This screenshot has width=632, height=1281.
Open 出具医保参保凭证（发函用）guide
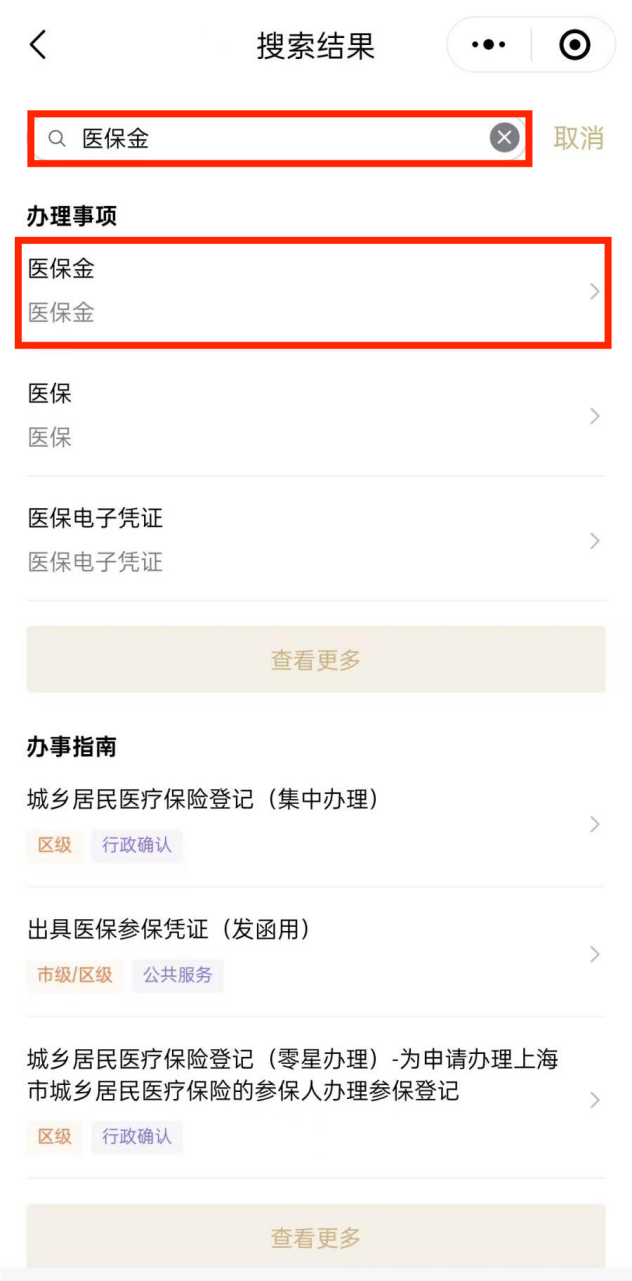pyautogui.click(x=312, y=952)
